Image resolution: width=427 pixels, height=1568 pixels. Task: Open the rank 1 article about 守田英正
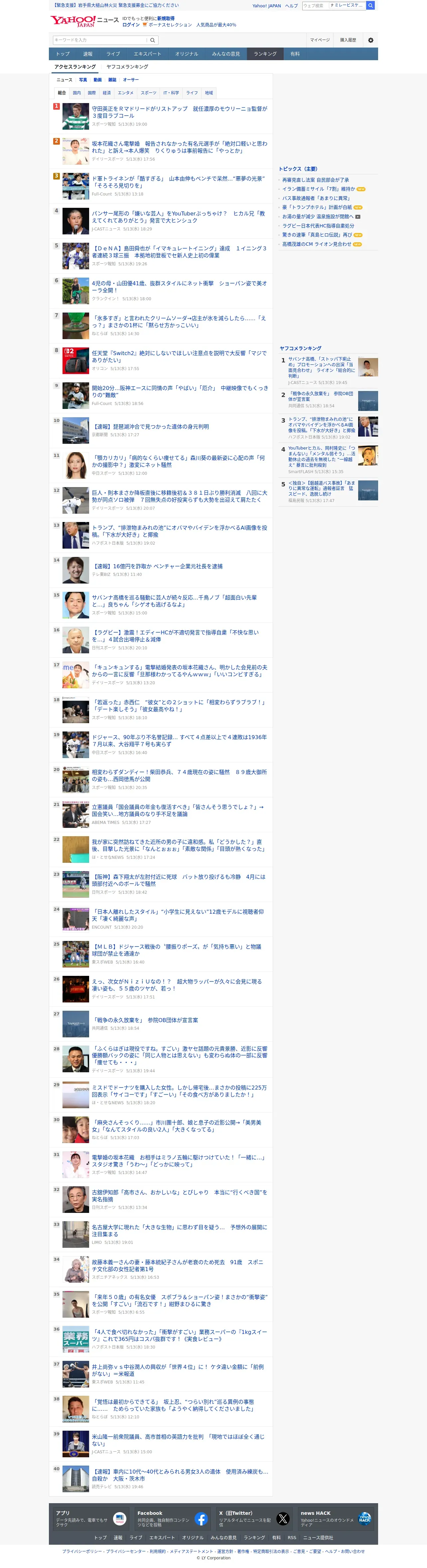pos(179,112)
